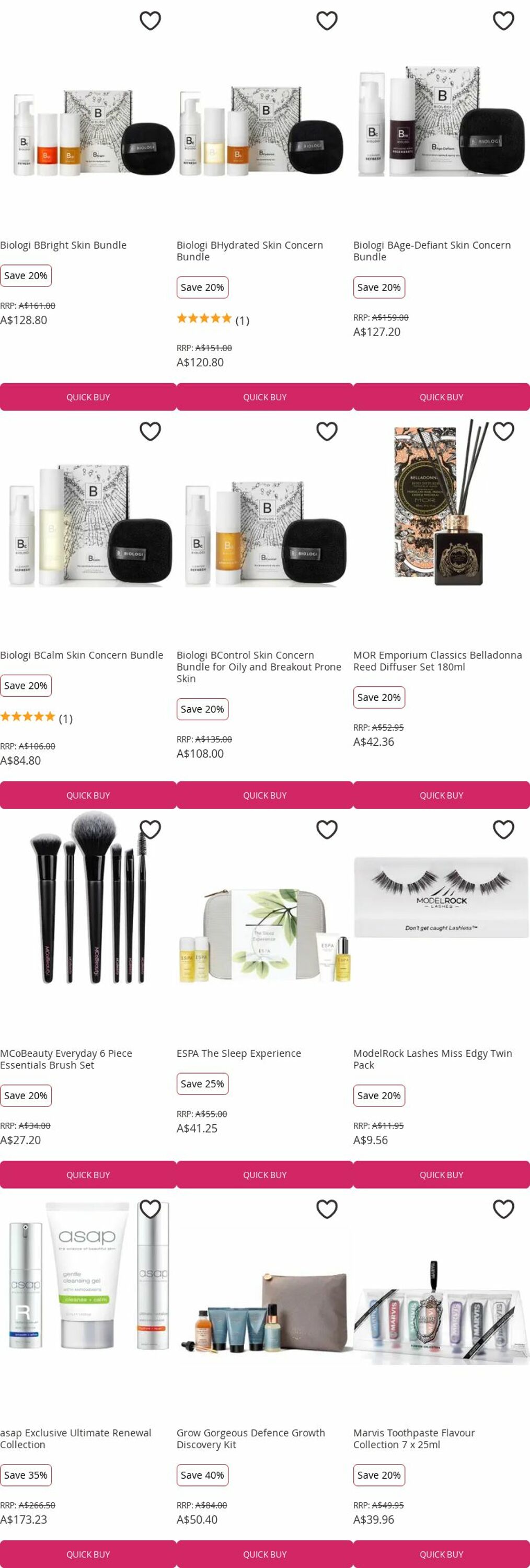Open Grow Gorgeous Defence Growth Discovery Kit

250,1438
